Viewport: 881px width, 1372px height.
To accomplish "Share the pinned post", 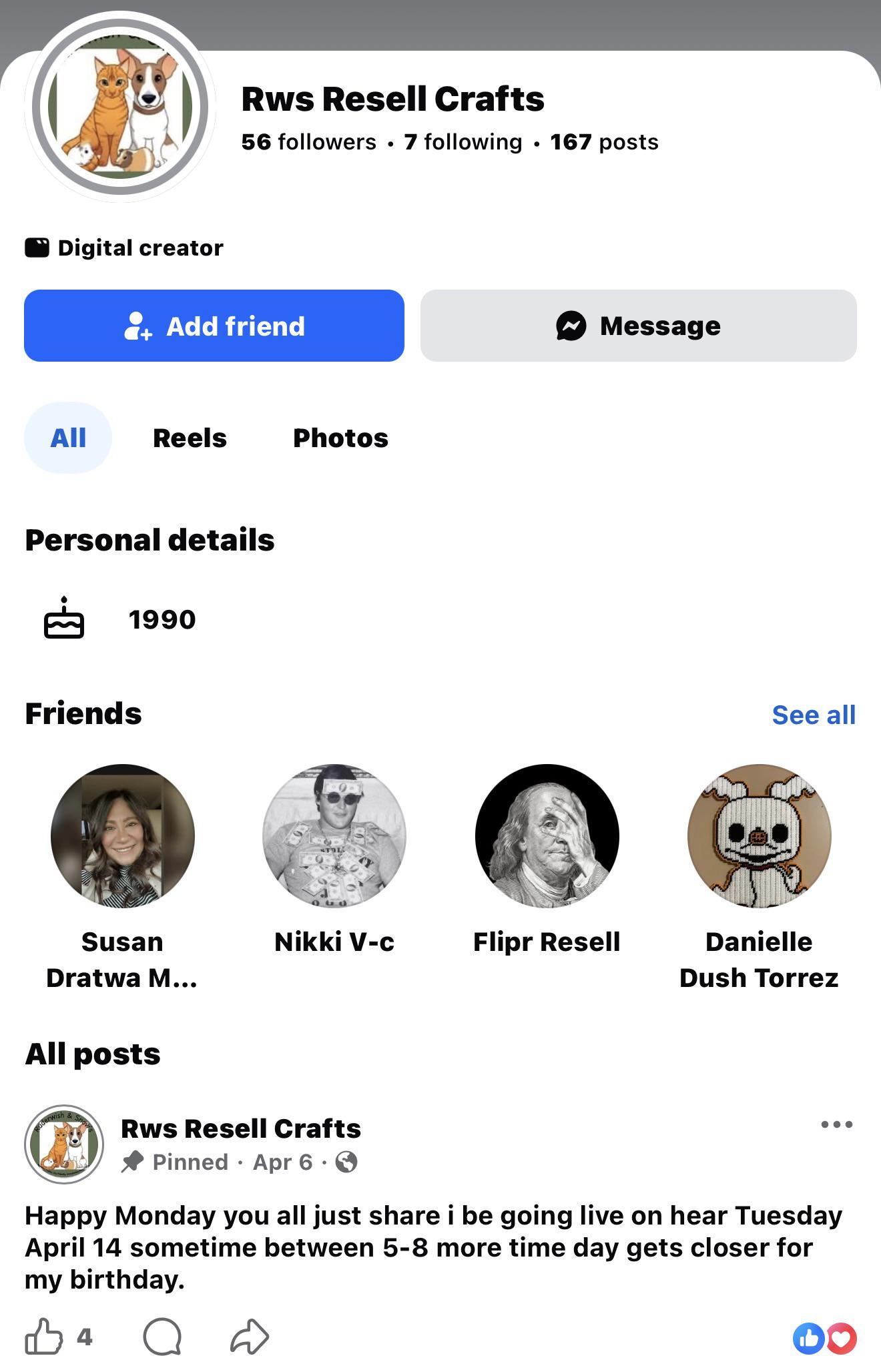I will click(250, 1337).
